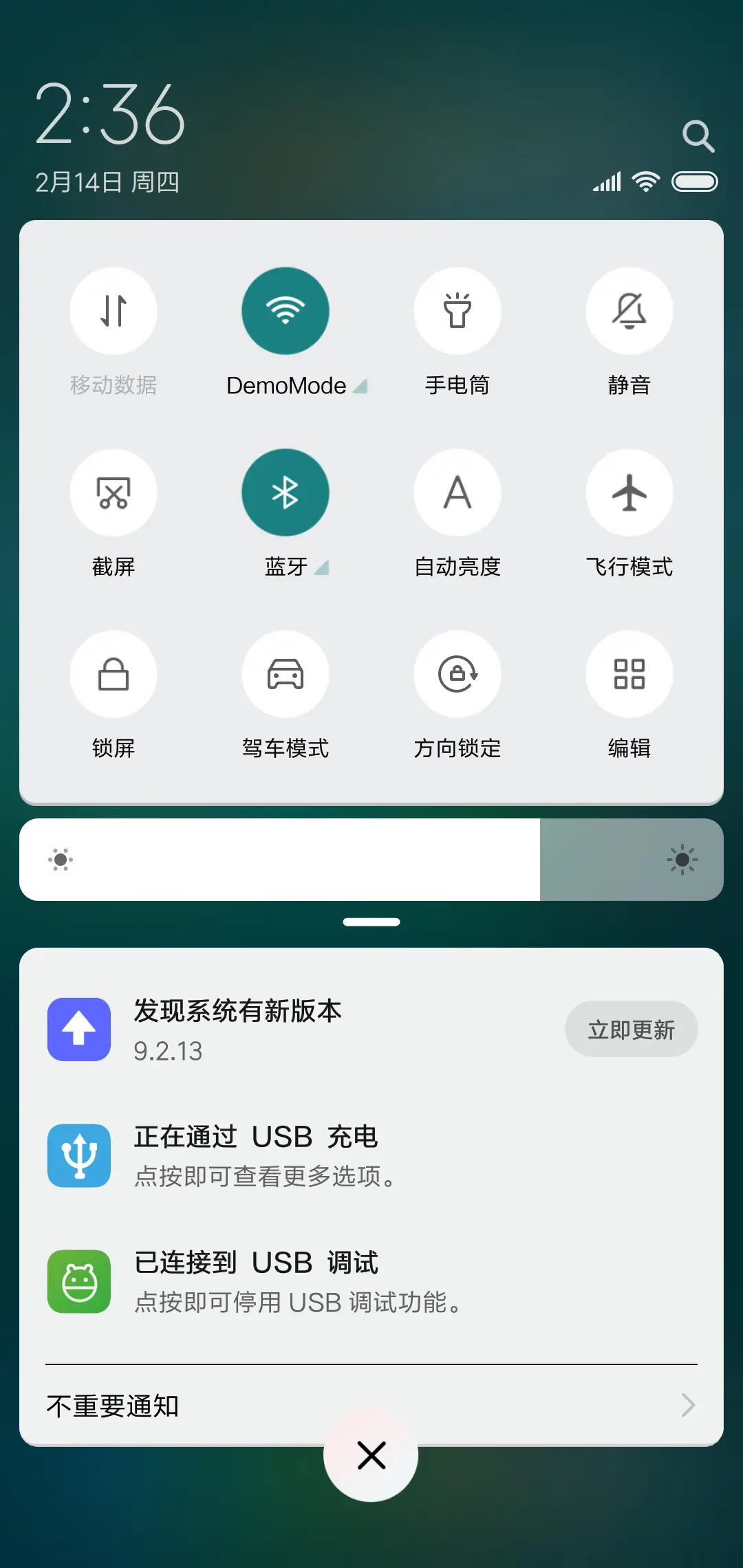Expand the Bluetooth device options arrow

pos(323,569)
